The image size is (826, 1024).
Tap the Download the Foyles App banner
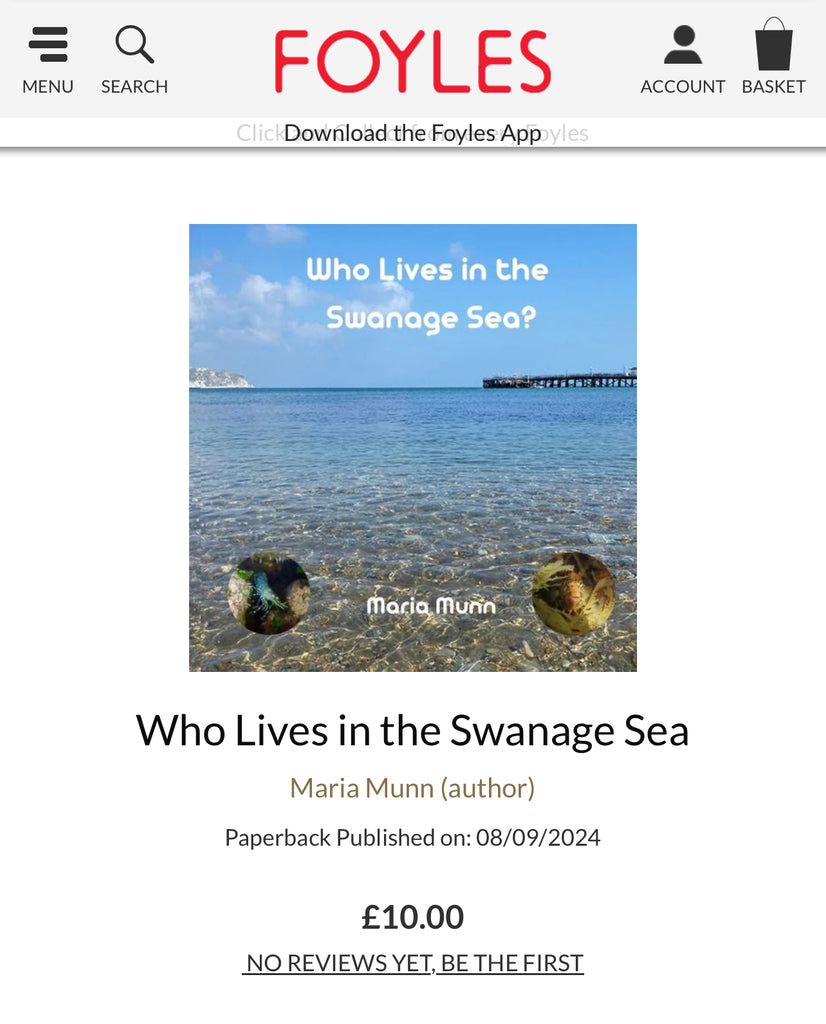pyautogui.click(x=412, y=133)
